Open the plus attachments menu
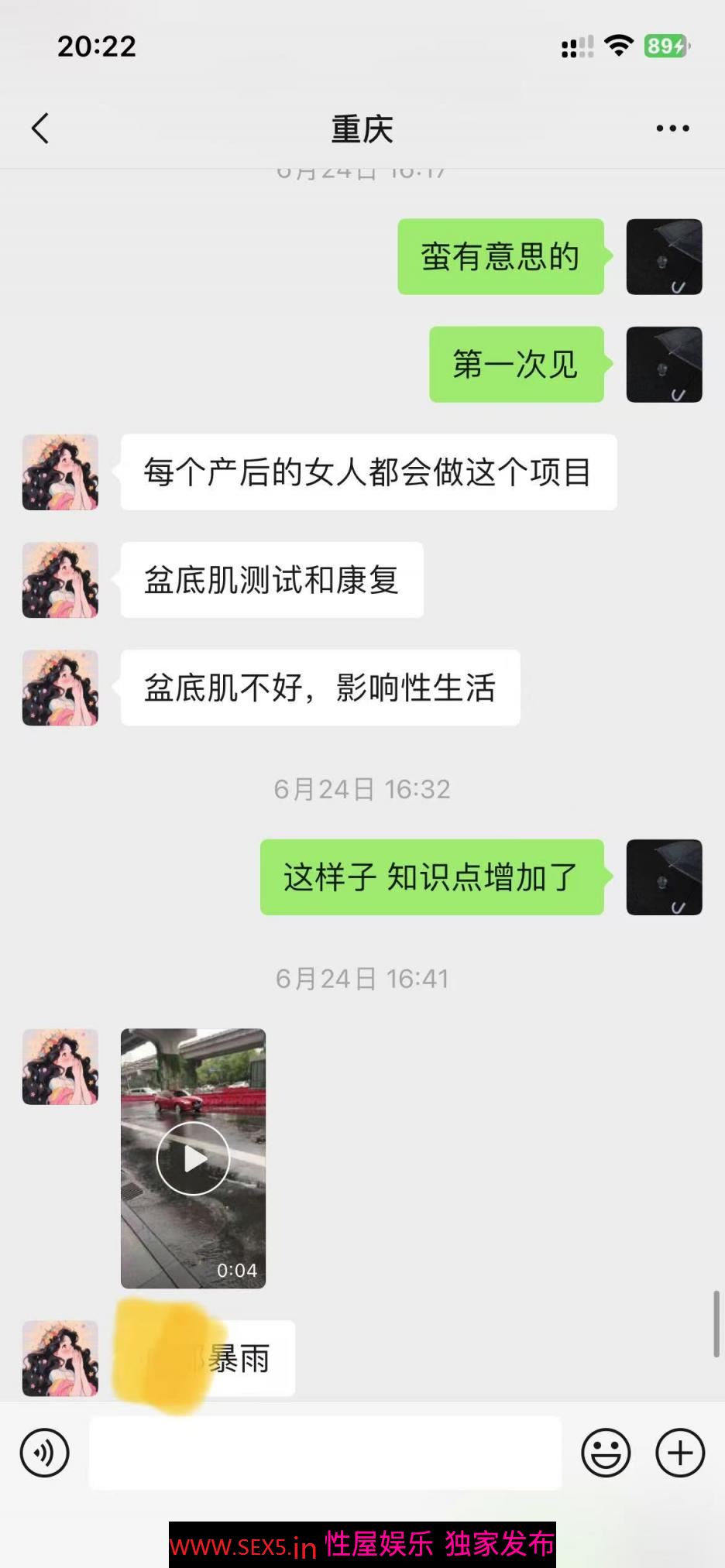Viewport: 725px width, 1568px height. (680, 1453)
